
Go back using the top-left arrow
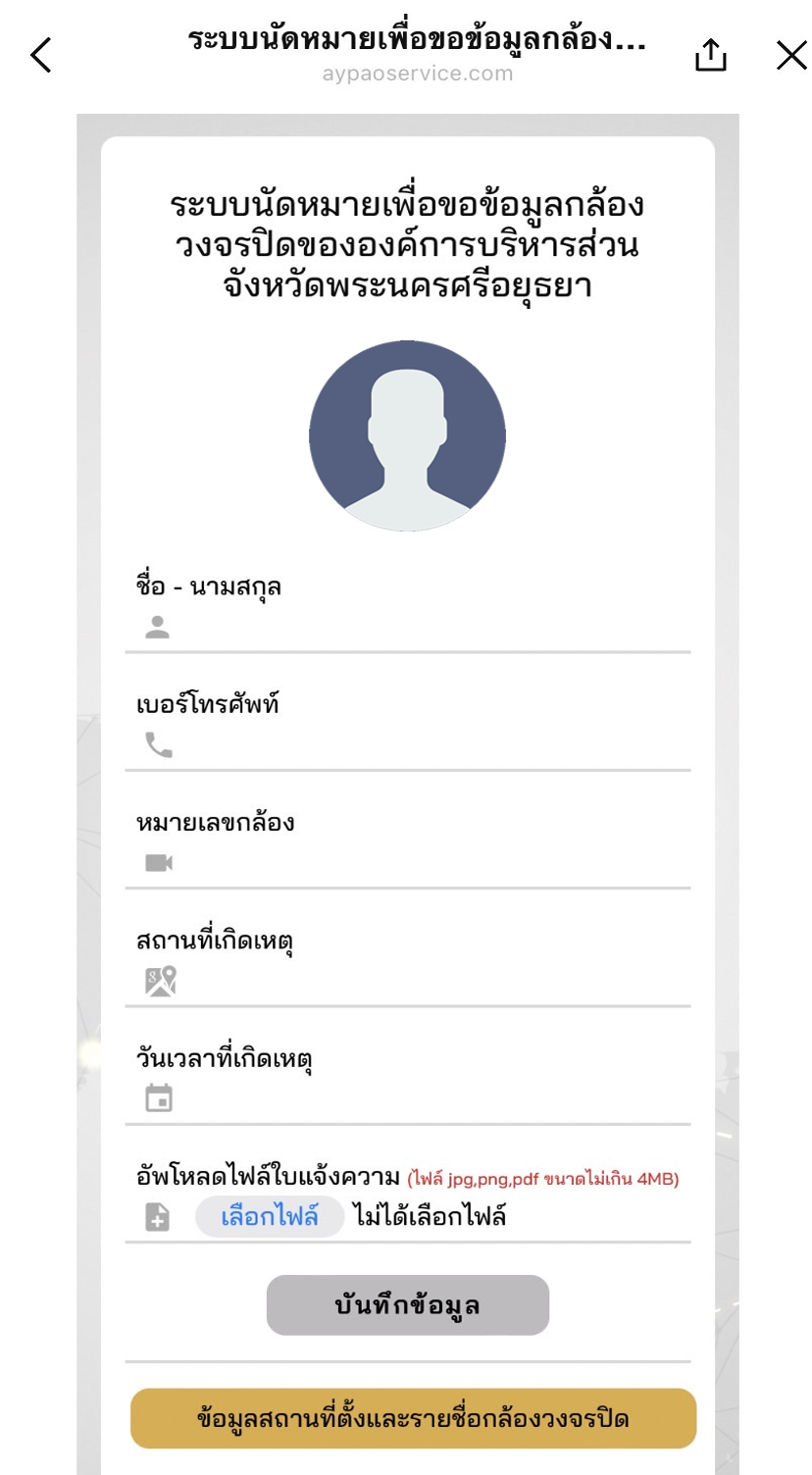[x=41, y=56]
